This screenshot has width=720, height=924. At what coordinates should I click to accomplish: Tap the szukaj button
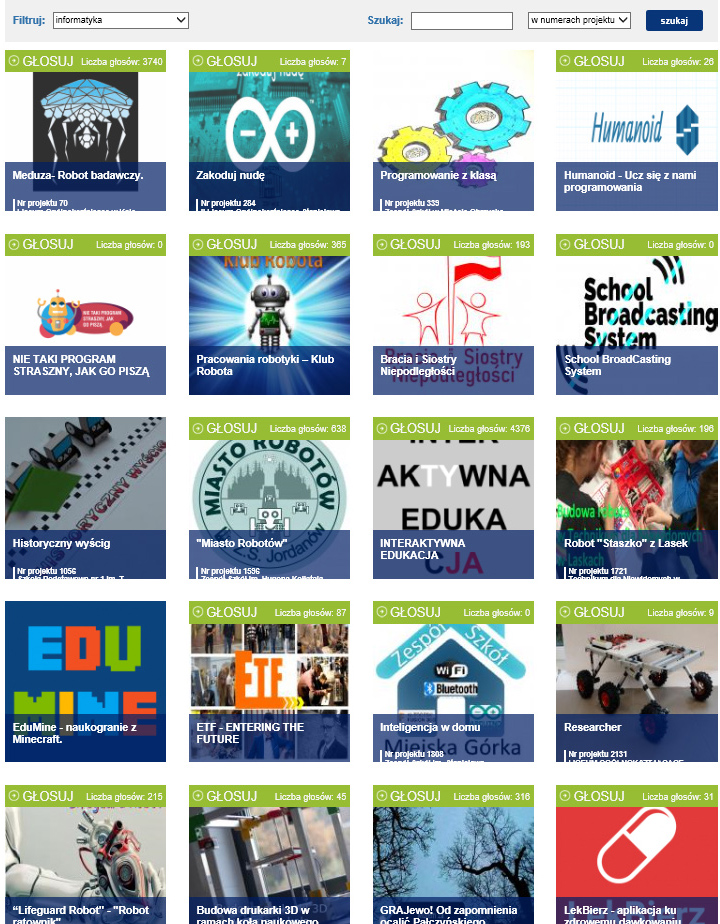pyautogui.click(x=674, y=21)
